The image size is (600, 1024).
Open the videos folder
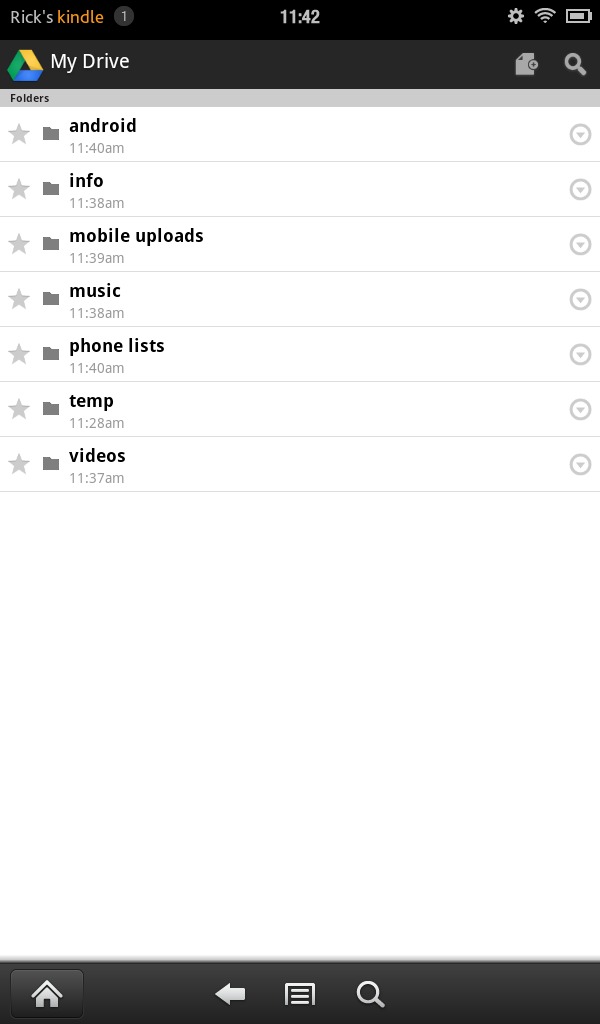(300, 464)
